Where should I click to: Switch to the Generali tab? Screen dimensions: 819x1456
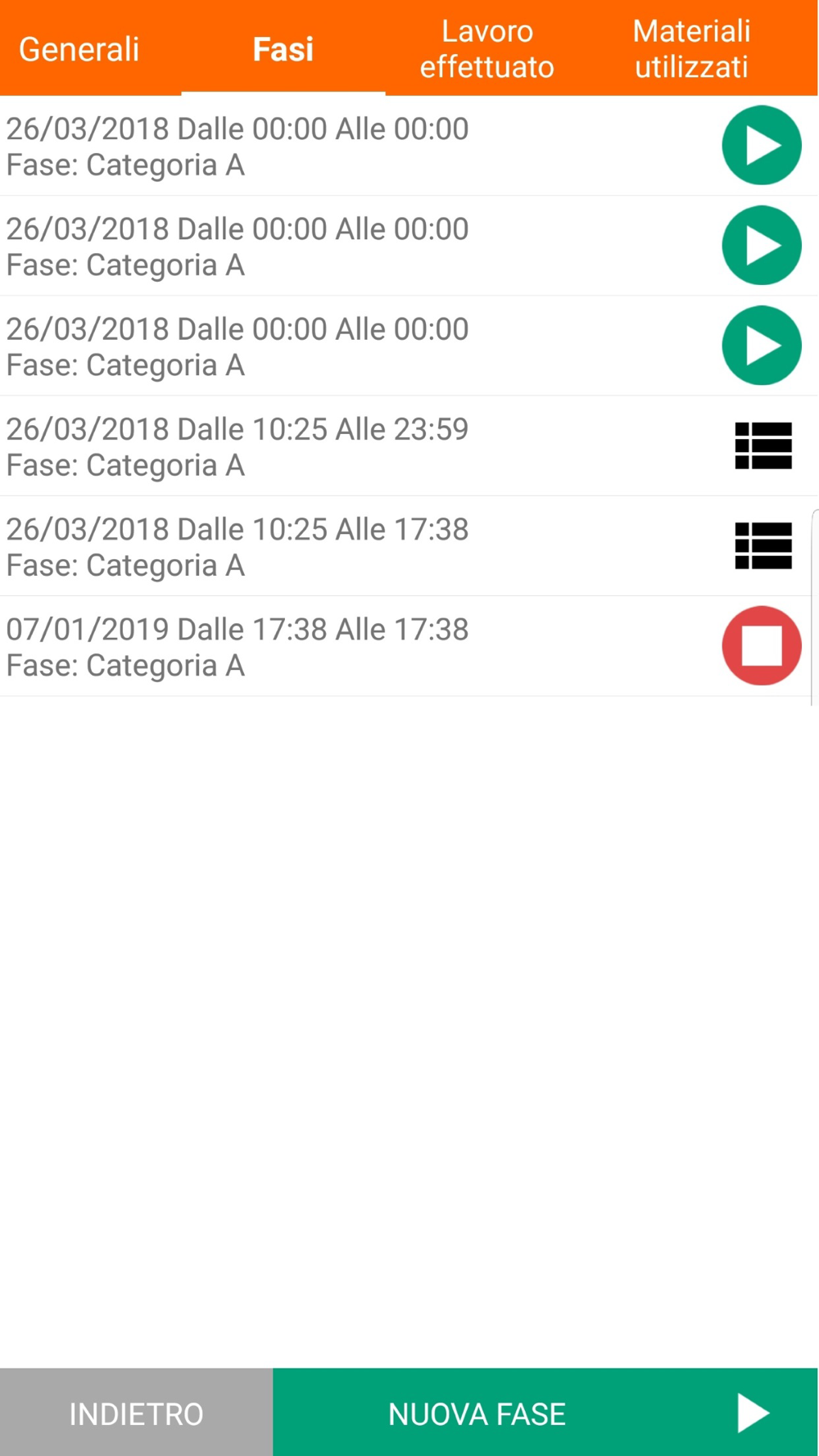coord(79,49)
